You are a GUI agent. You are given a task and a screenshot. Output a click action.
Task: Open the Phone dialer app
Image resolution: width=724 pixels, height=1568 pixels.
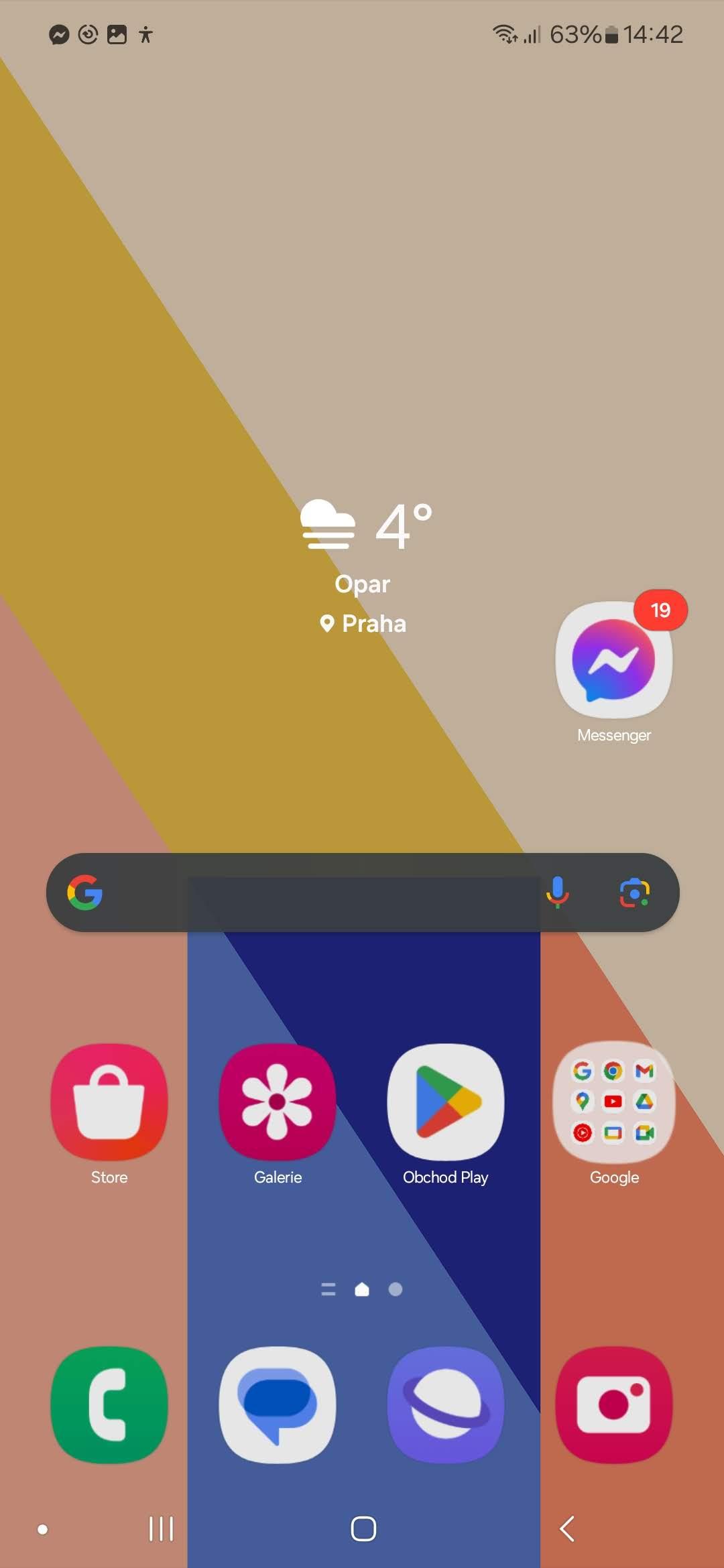point(109,1404)
